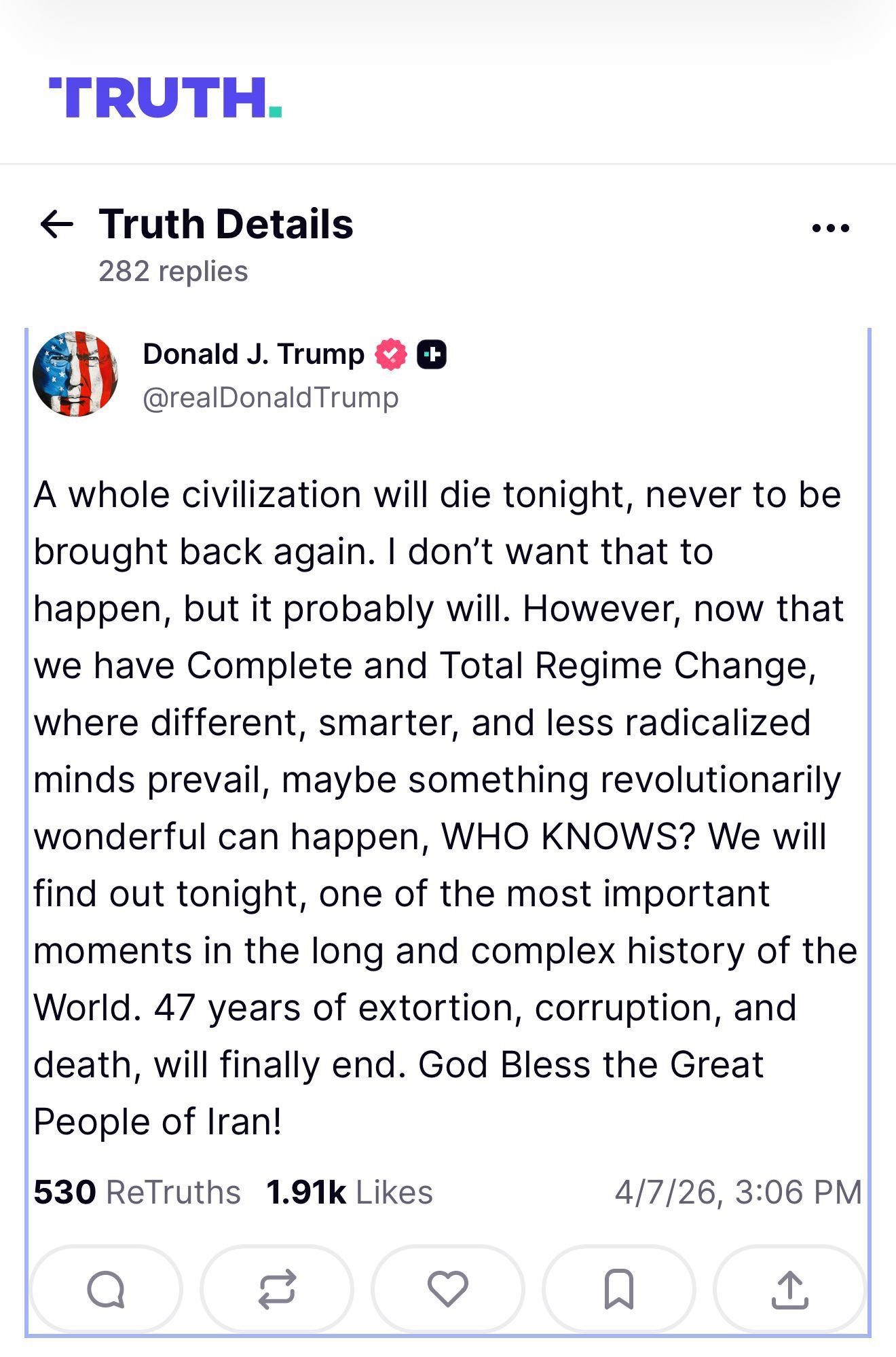896x1357 pixels.
Task: Open Donald J. Trump's profile picture
Action: (75, 374)
